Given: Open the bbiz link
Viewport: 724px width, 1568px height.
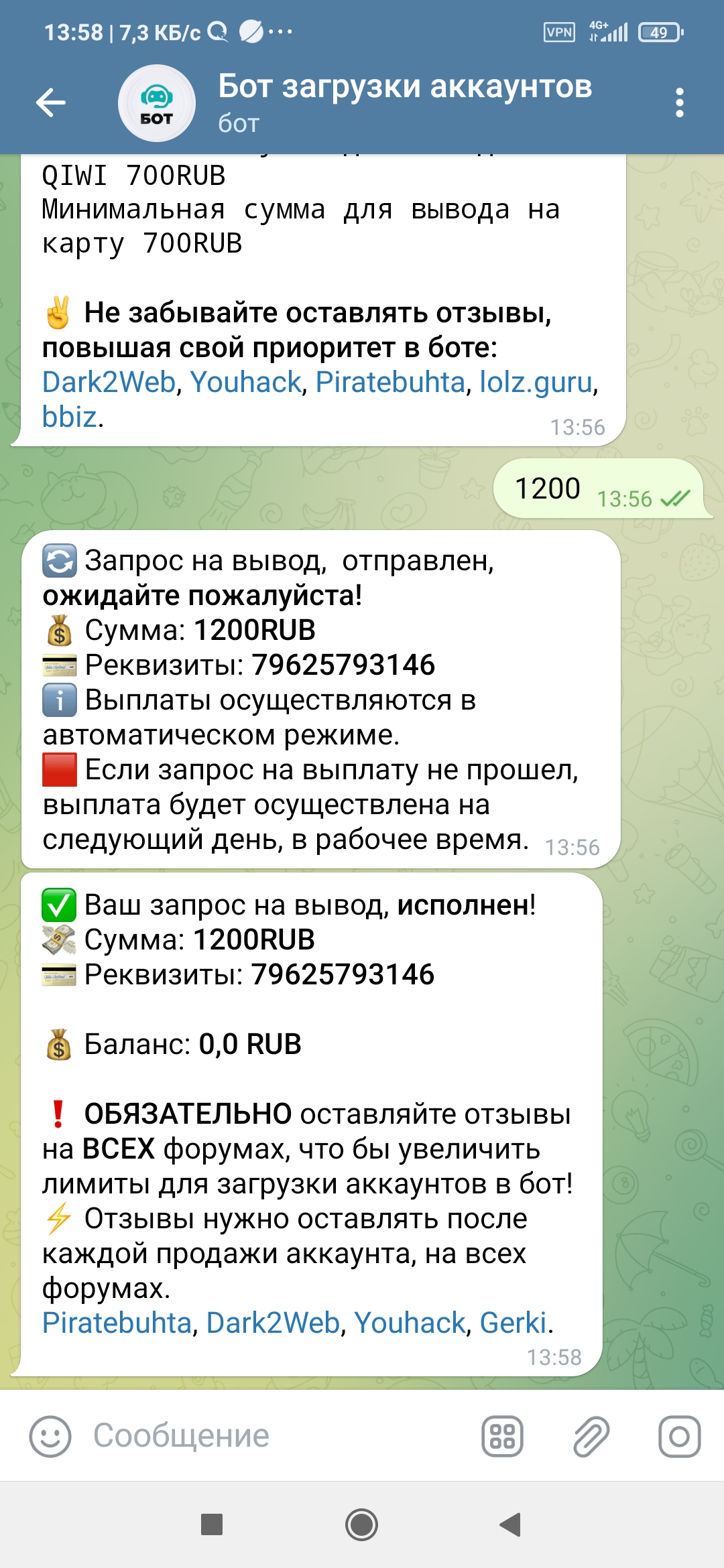Looking at the screenshot, I should click(69, 417).
